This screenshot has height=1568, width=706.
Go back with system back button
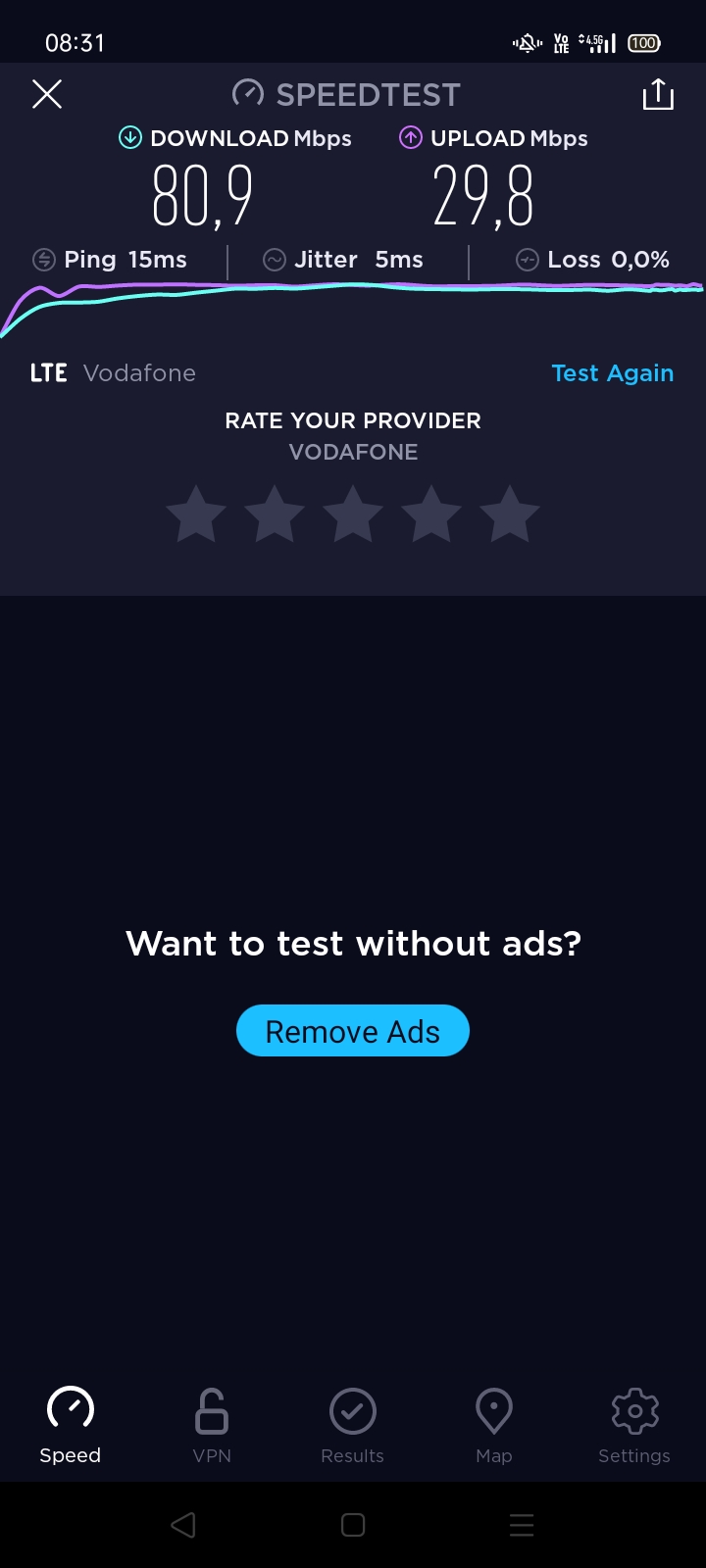(183, 1525)
